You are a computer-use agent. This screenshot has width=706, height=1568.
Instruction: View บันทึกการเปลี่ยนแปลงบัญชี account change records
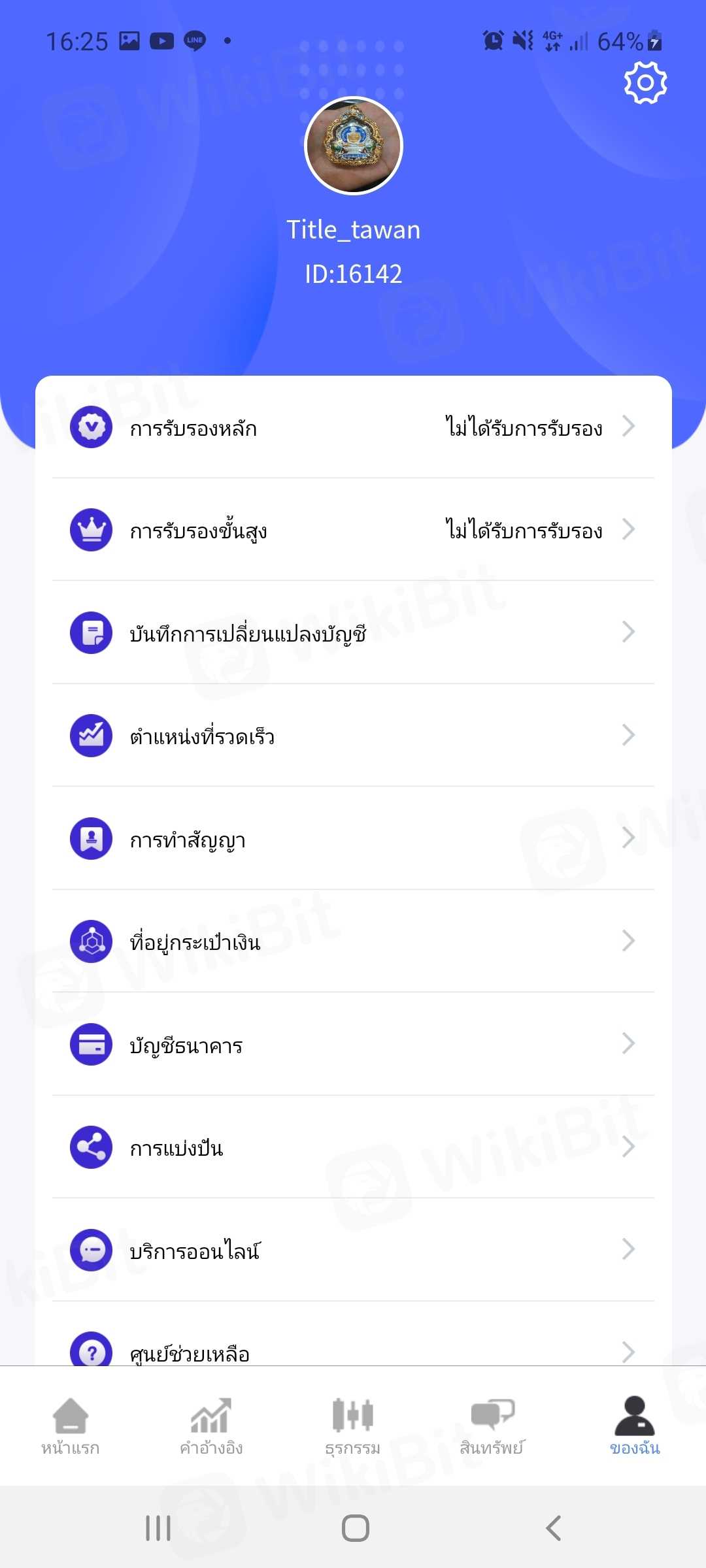353,632
